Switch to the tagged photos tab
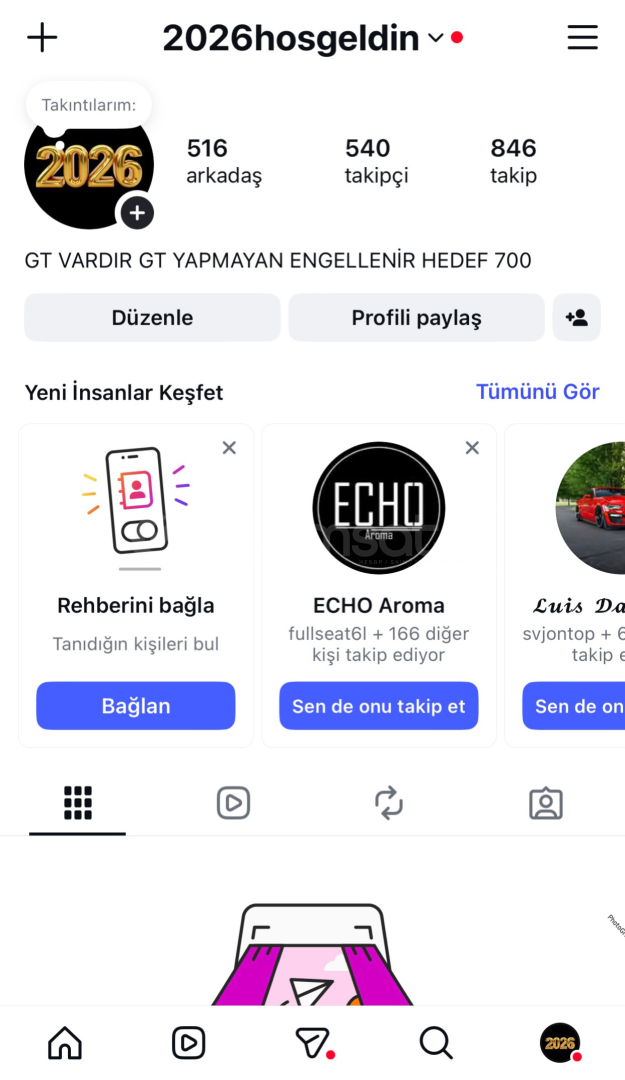This screenshot has width=625, height=1080. 545,803
